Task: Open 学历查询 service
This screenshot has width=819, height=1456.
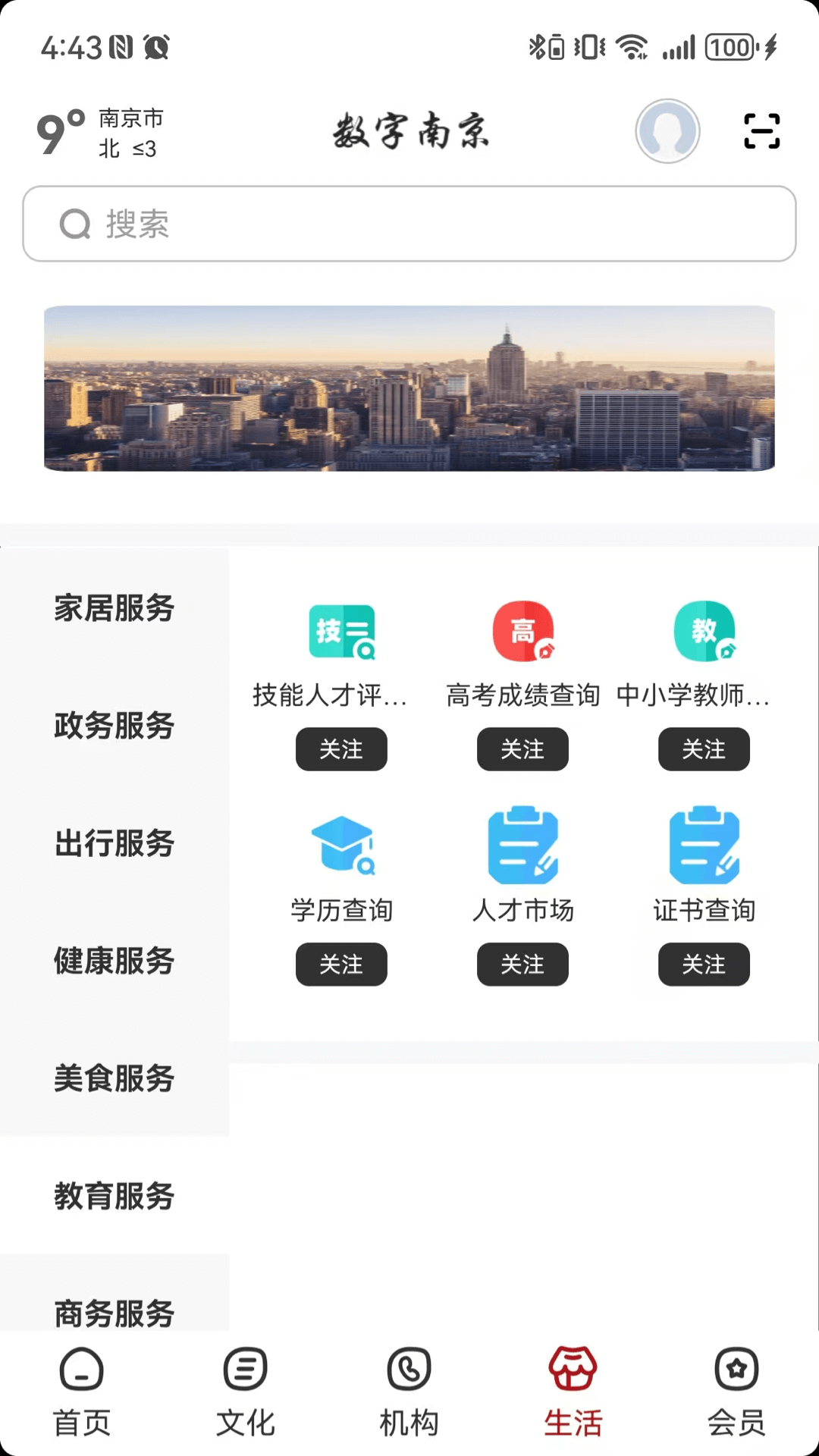Action: 341,866
